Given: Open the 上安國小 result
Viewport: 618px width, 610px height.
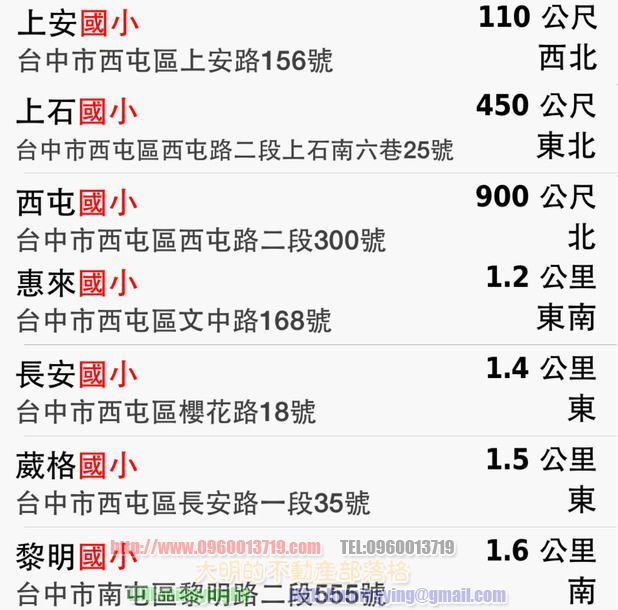Looking at the screenshot, I should (78, 22).
